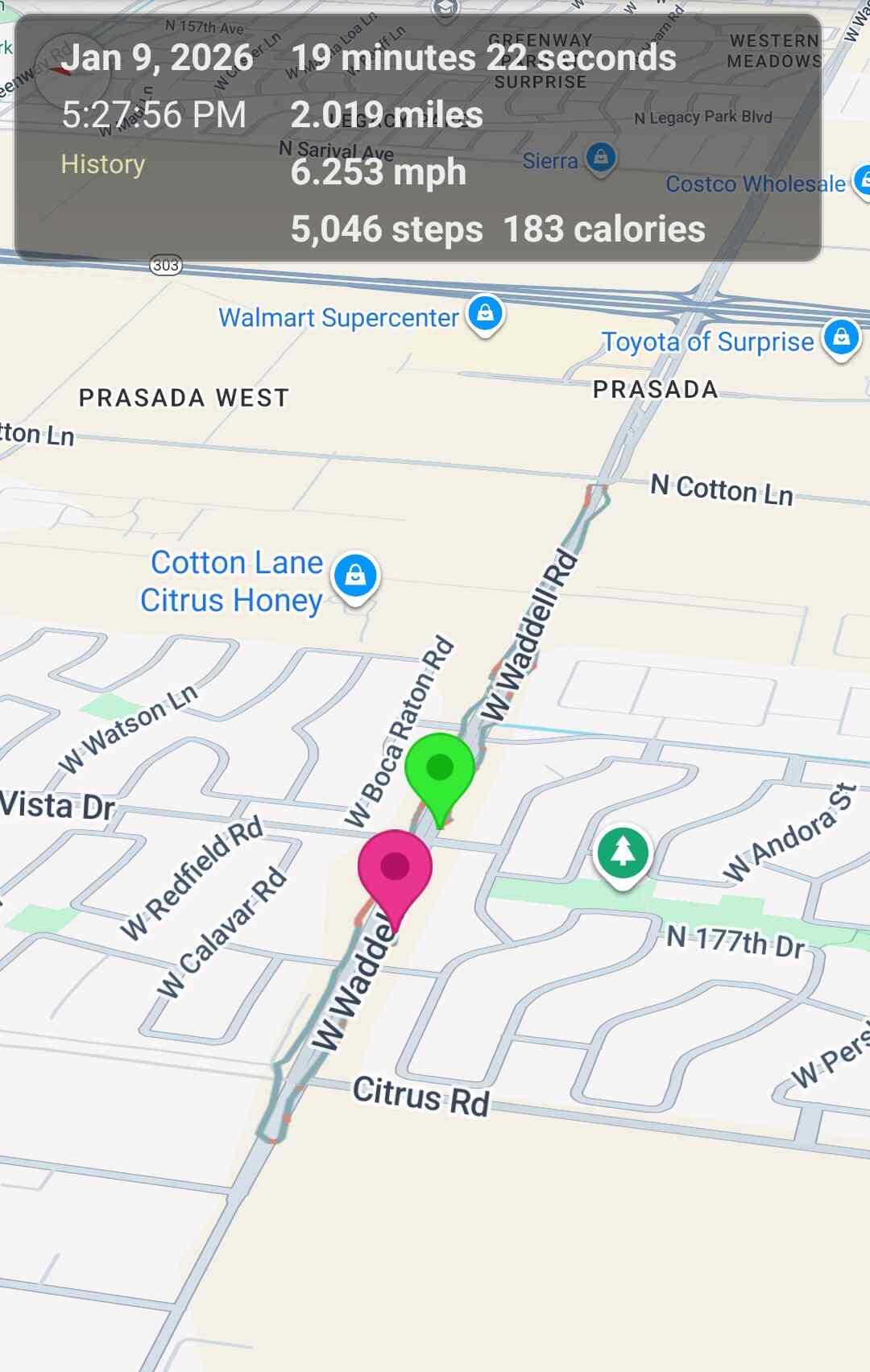Viewport: 870px width, 1372px height.
Task: Tap the Cotton Lane Citrus Honey shopping icon
Action: pyautogui.click(x=354, y=573)
